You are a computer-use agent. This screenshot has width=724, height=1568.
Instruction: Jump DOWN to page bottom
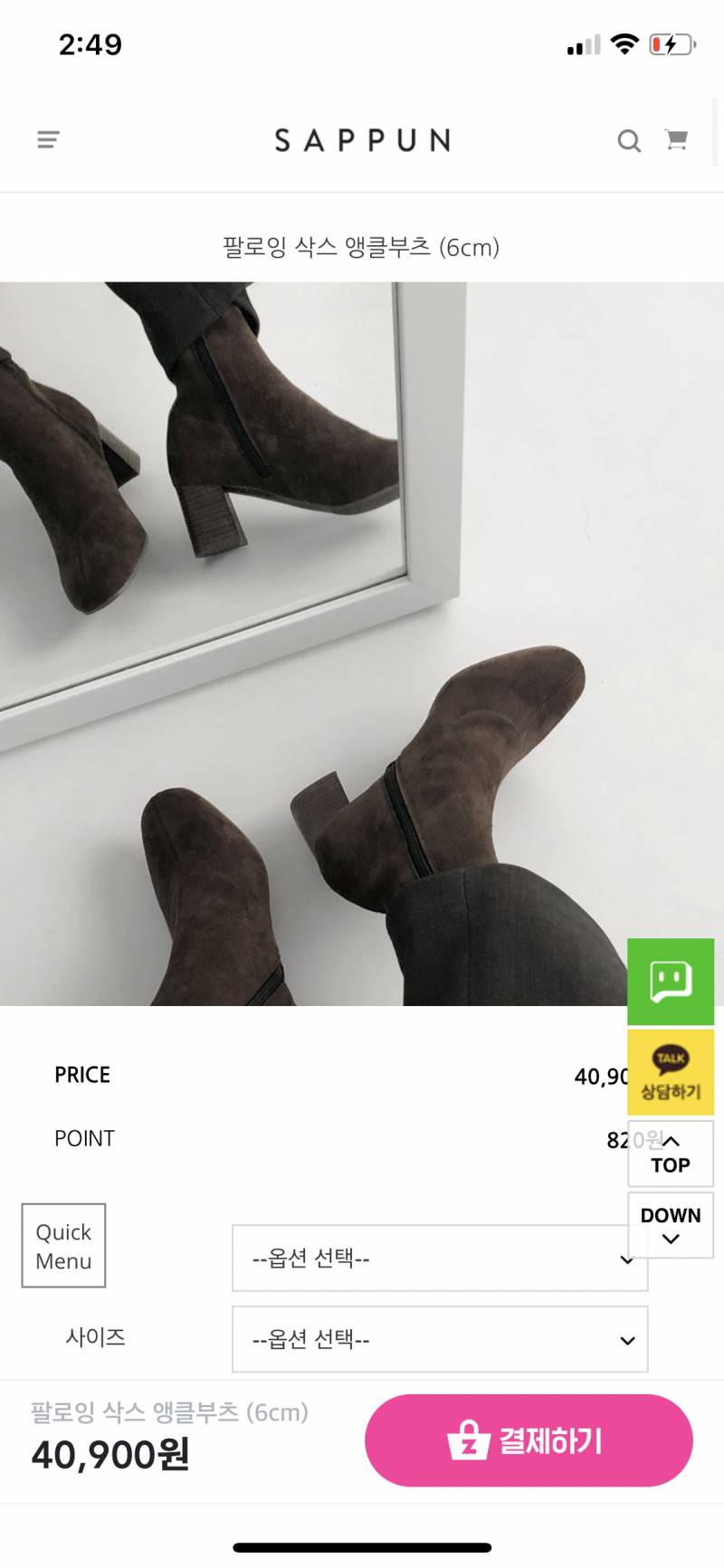[671, 1225]
